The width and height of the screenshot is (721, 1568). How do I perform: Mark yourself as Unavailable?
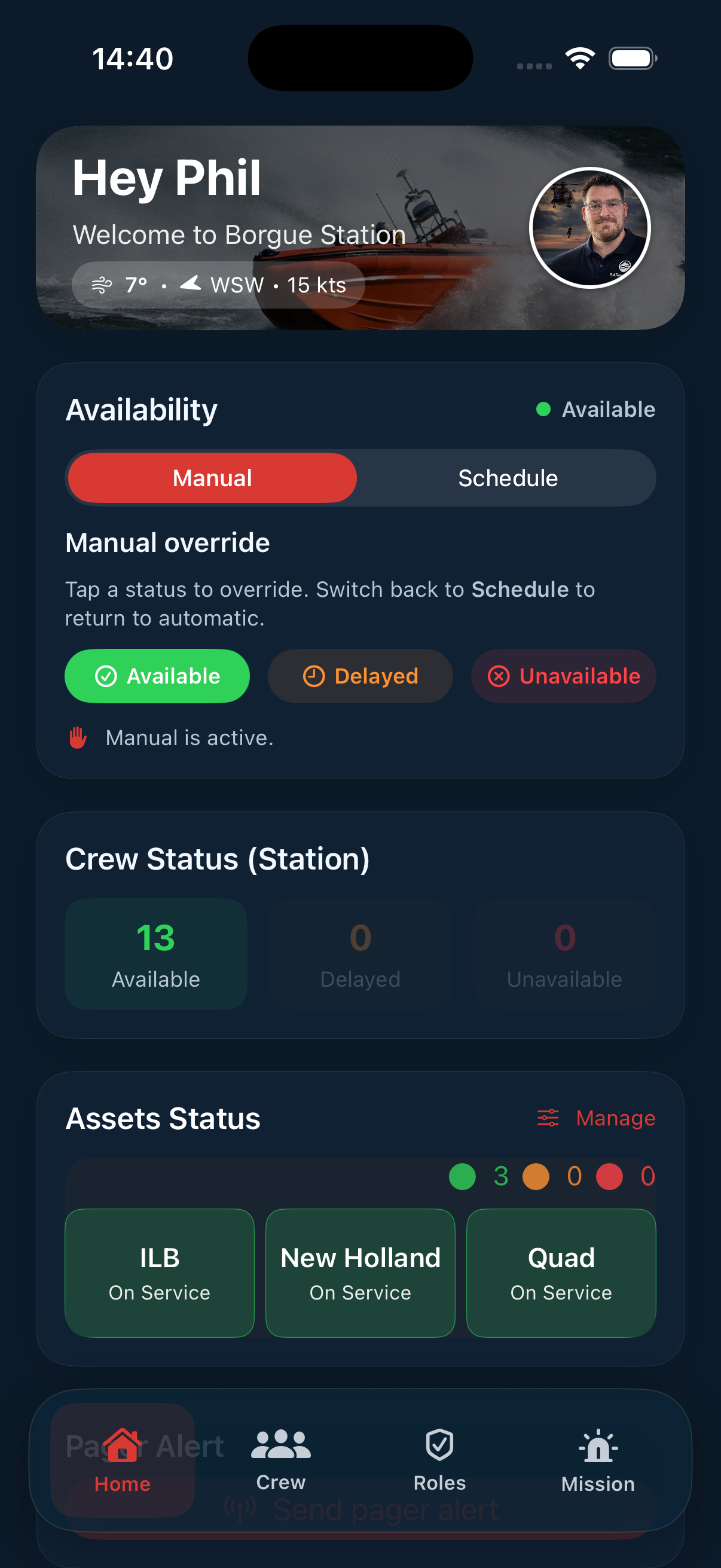(x=563, y=676)
